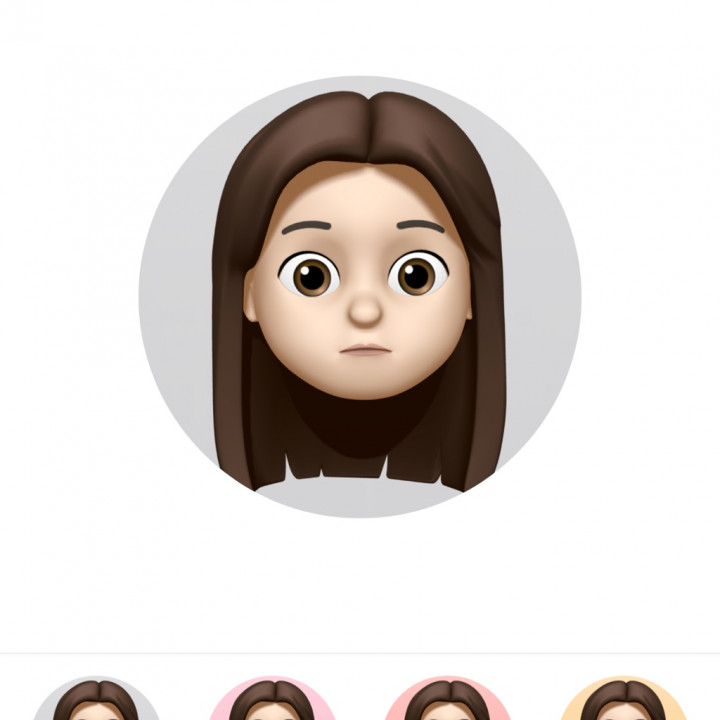The image size is (720, 720).
Task: Select the gray background Memoji style
Action: (x=96, y=703)
